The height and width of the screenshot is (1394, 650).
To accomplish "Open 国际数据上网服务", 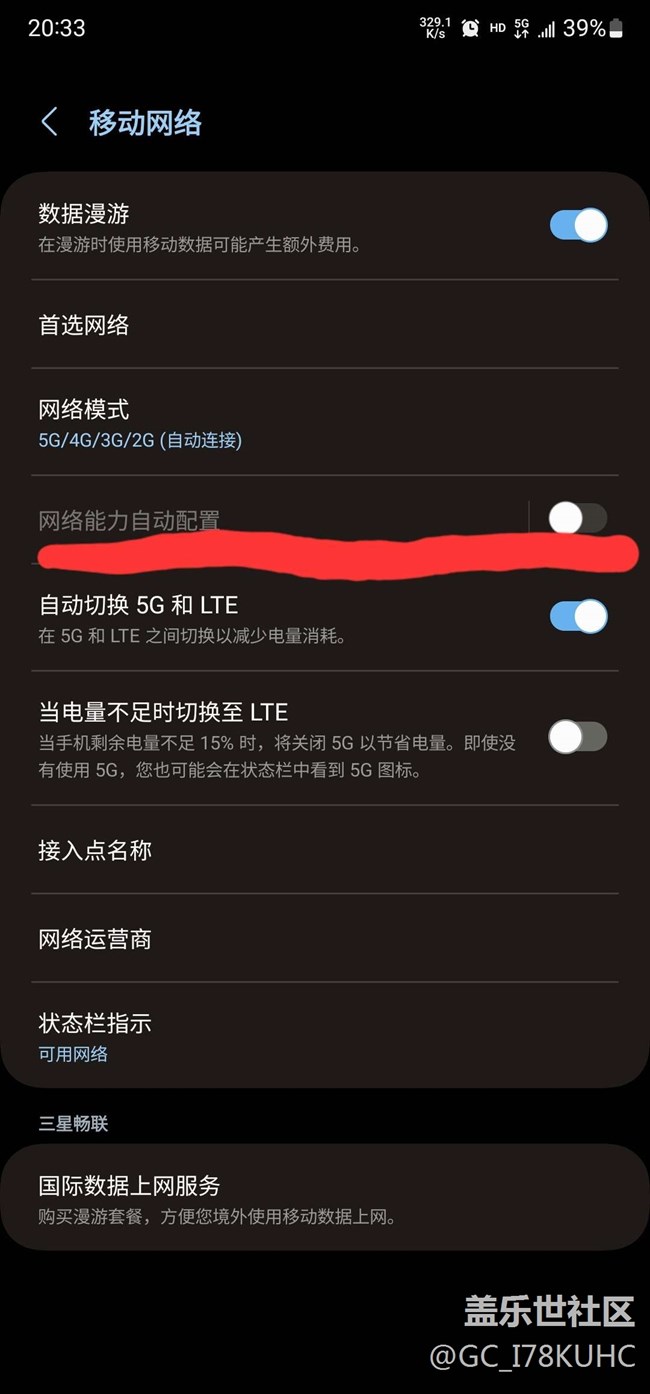I will tap(325, 1198).
